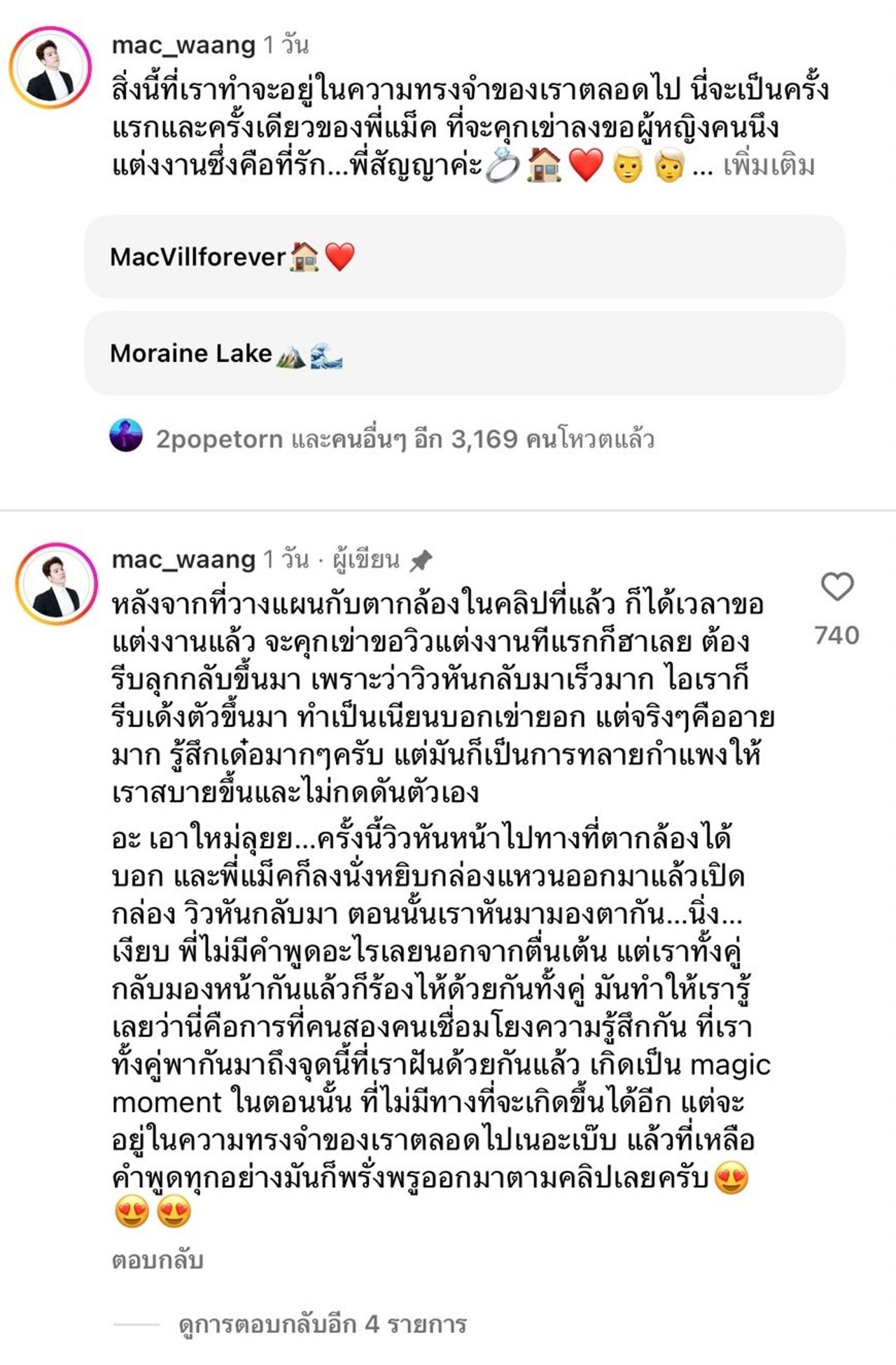Expand the caption with เพิ่มเติม
Image resolution: width=896 pixels, height=1365 pixels.
769,167
